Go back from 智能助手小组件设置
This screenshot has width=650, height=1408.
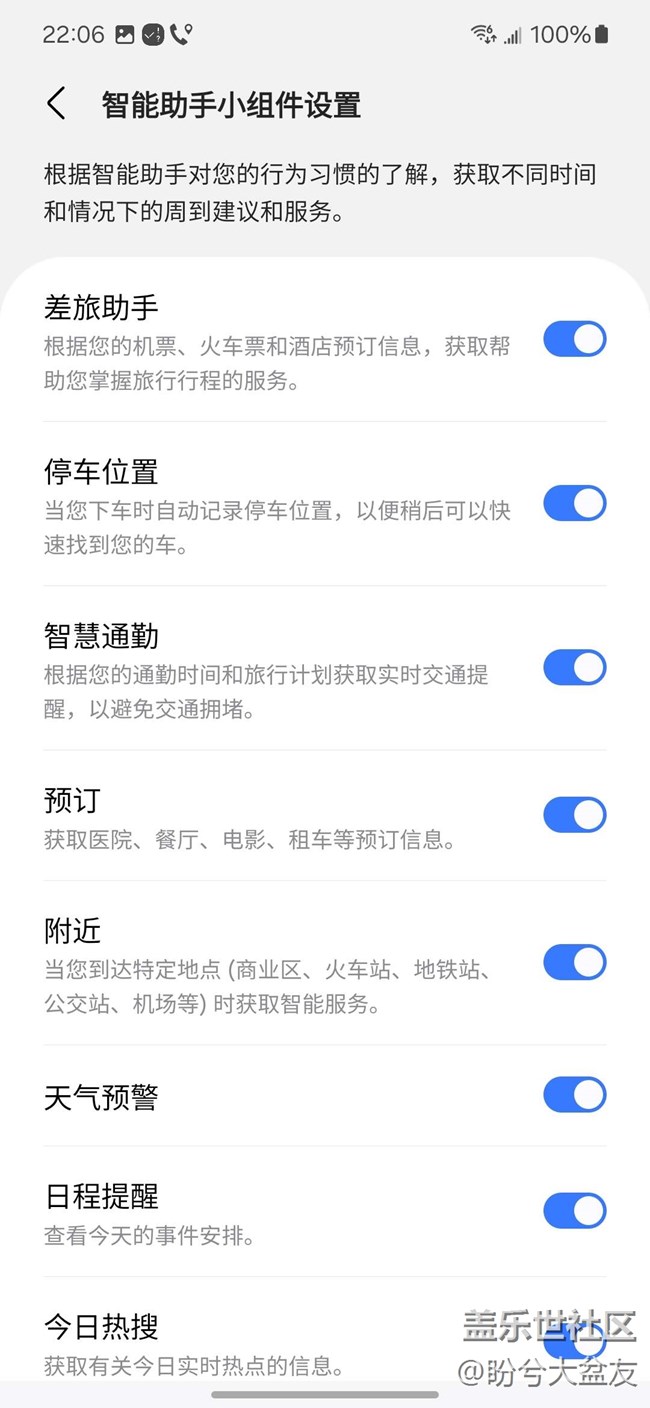coord(57,104)
